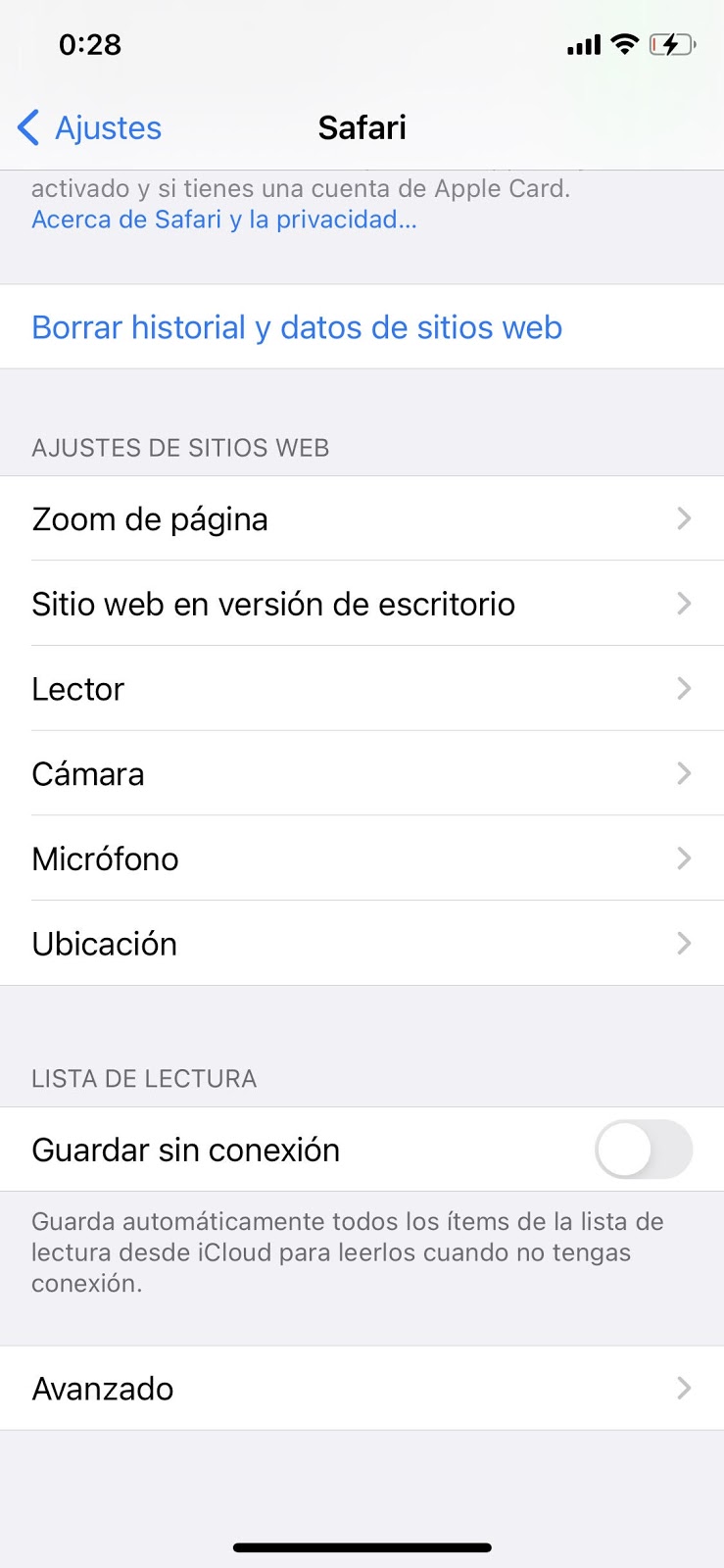
Task: Open the Lector settings row
Action: tap(362, 689)
